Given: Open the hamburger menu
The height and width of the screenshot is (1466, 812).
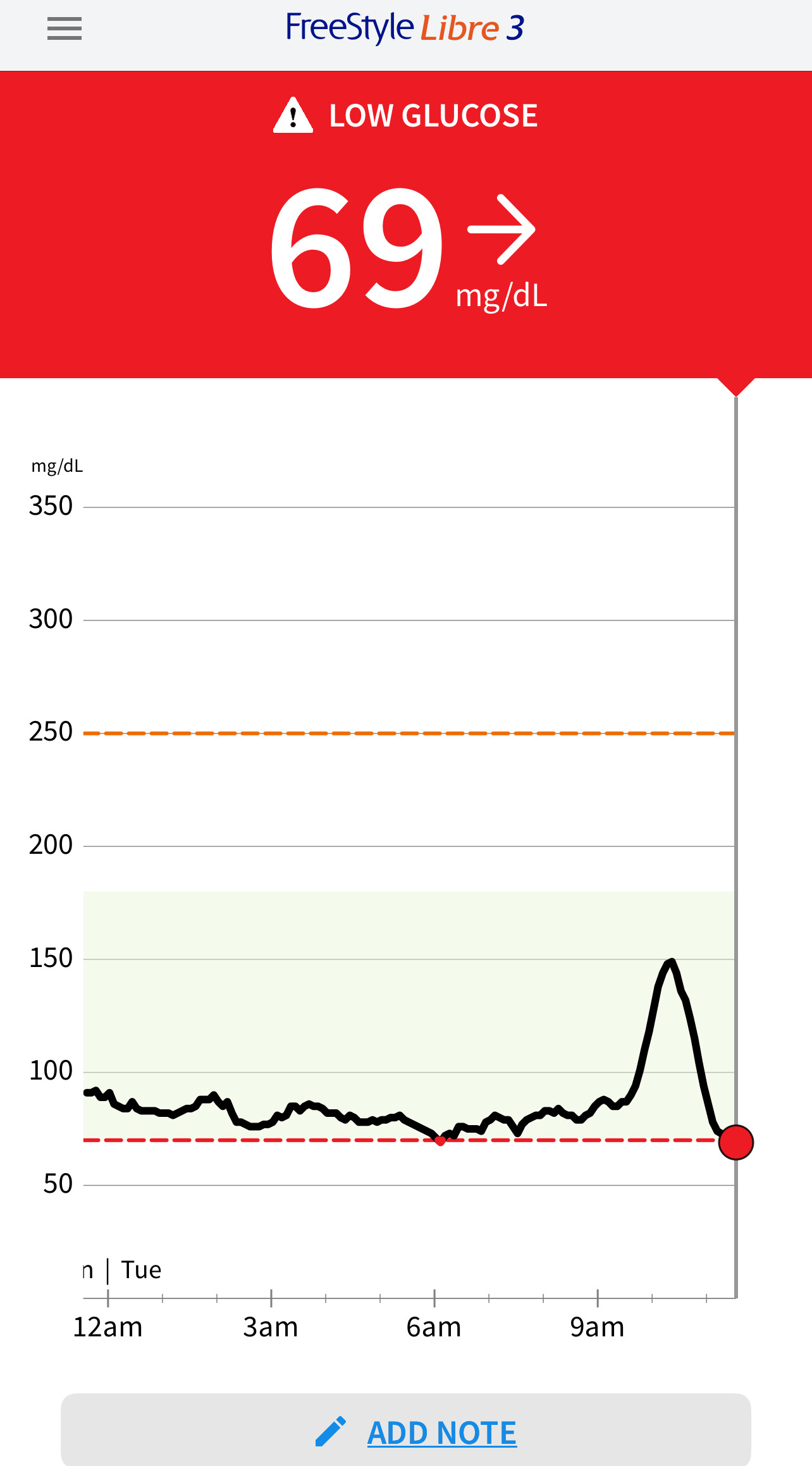Looking at the screenshot, I should [x=64, y=28].
